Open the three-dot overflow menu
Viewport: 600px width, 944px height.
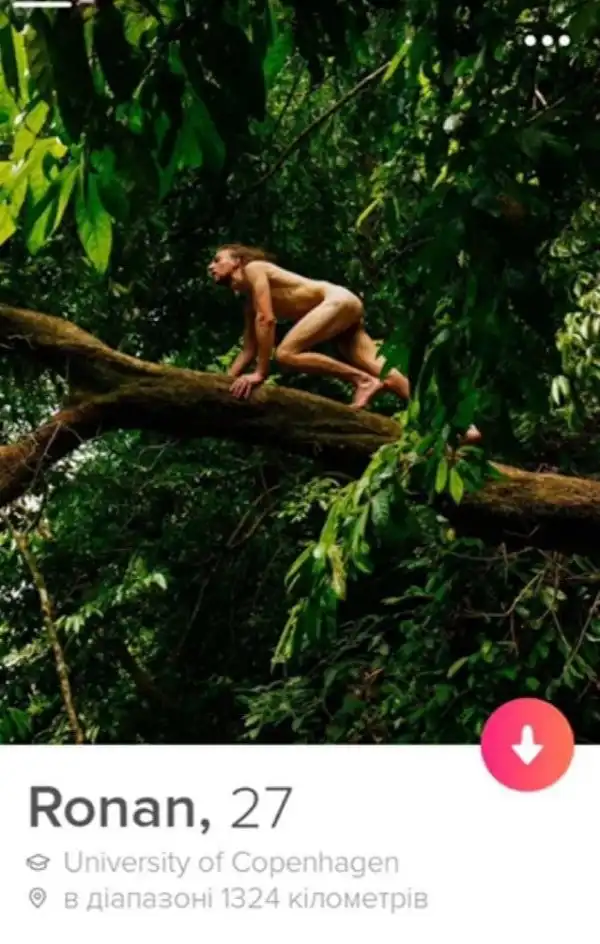click(547, 41)
